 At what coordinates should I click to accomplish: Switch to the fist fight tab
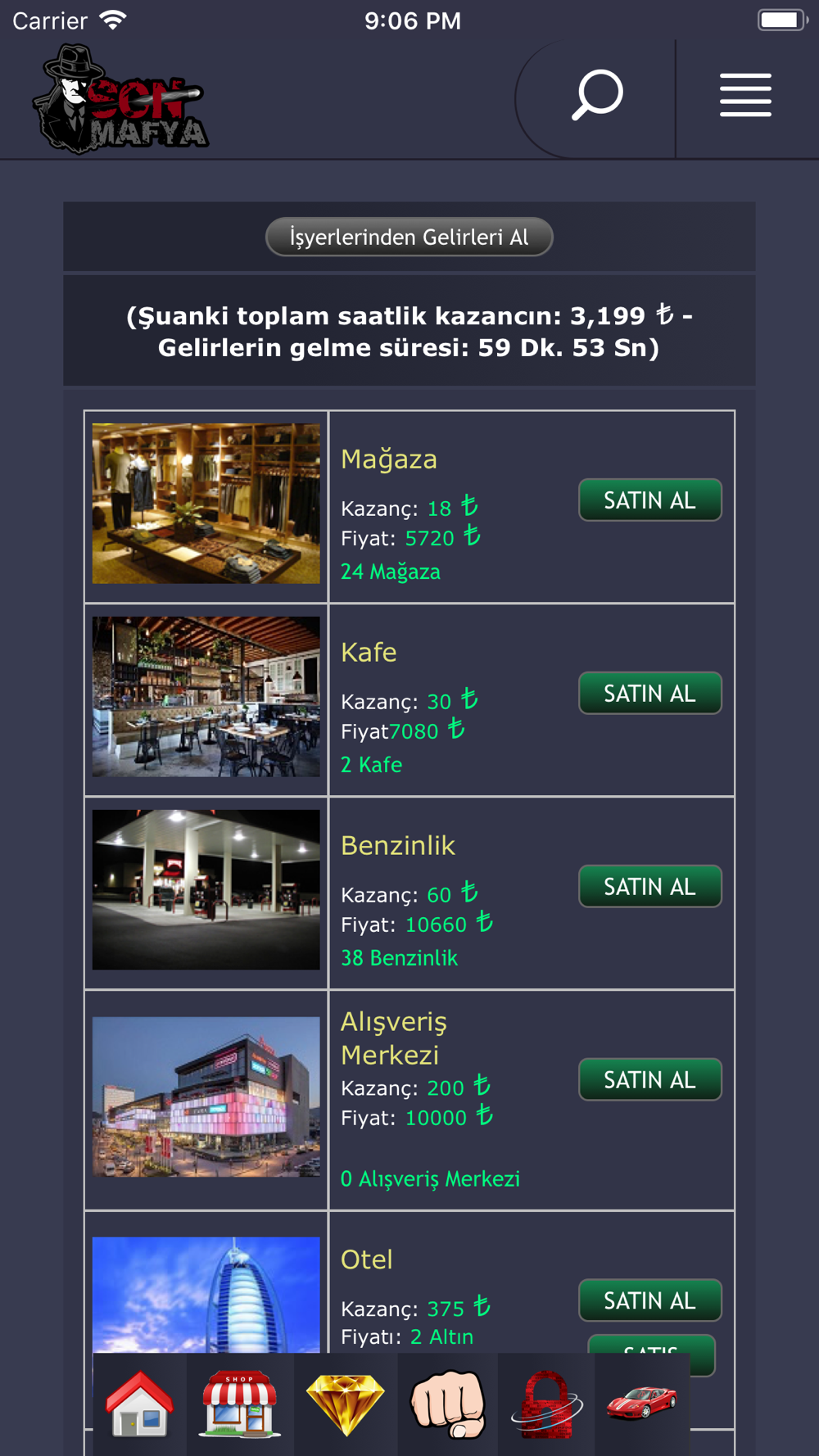(448, 1404)
